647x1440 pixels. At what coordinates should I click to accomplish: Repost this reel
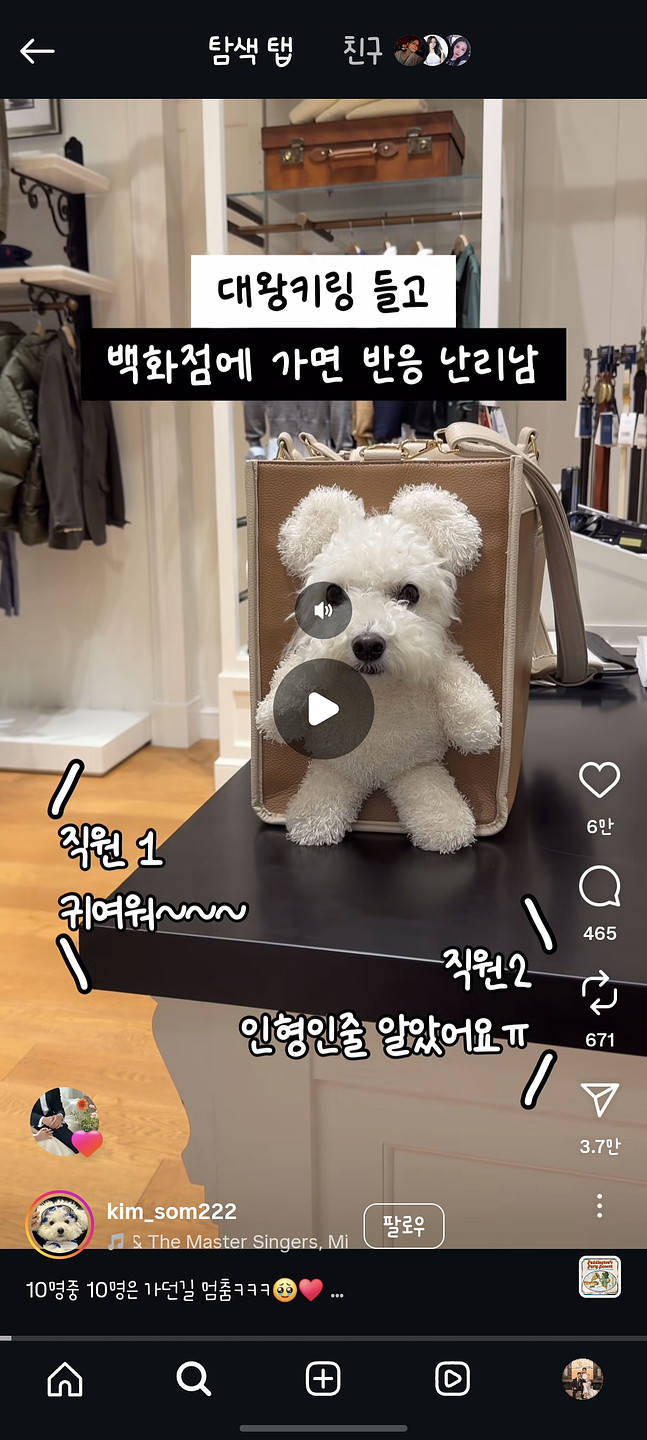coord(599,994)
